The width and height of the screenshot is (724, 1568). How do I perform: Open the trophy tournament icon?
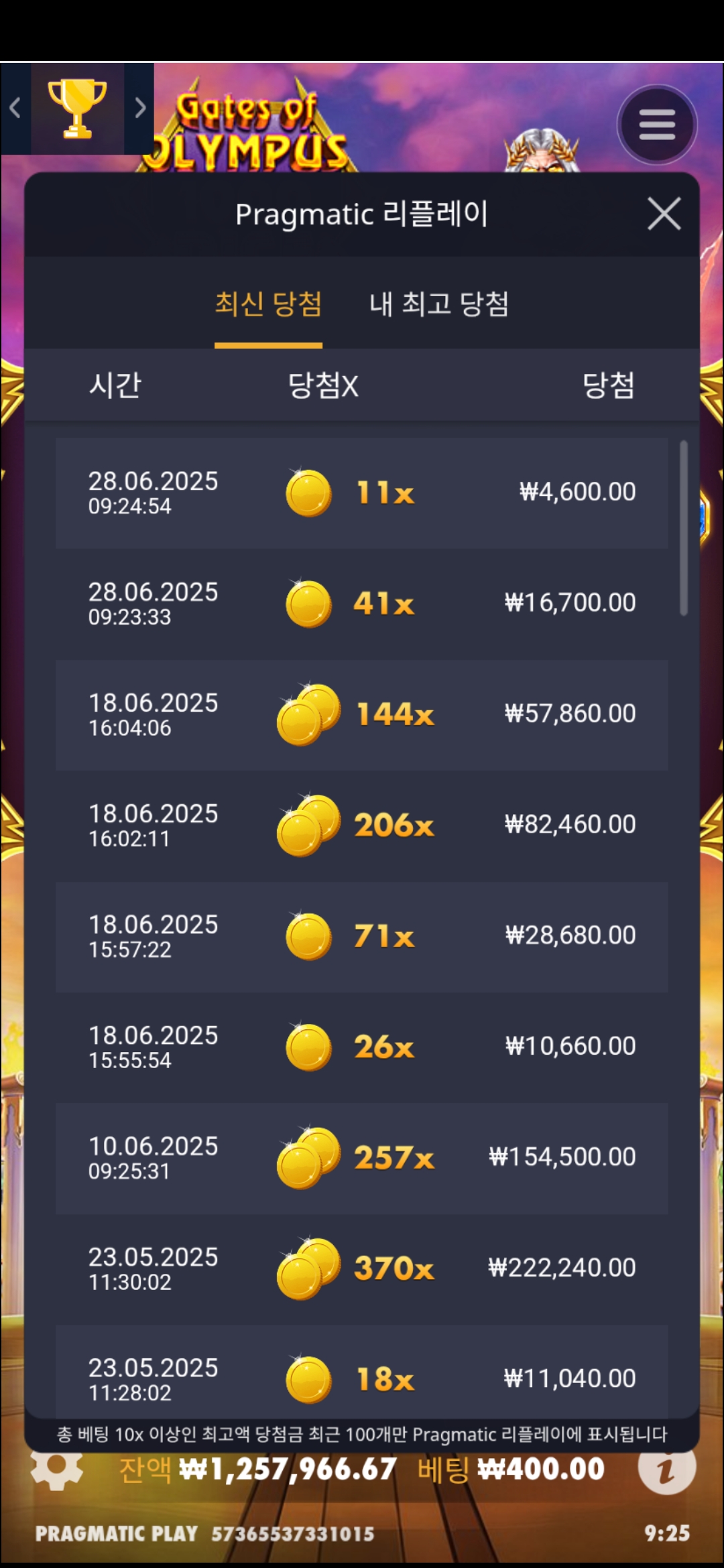(x=77, y=109)
